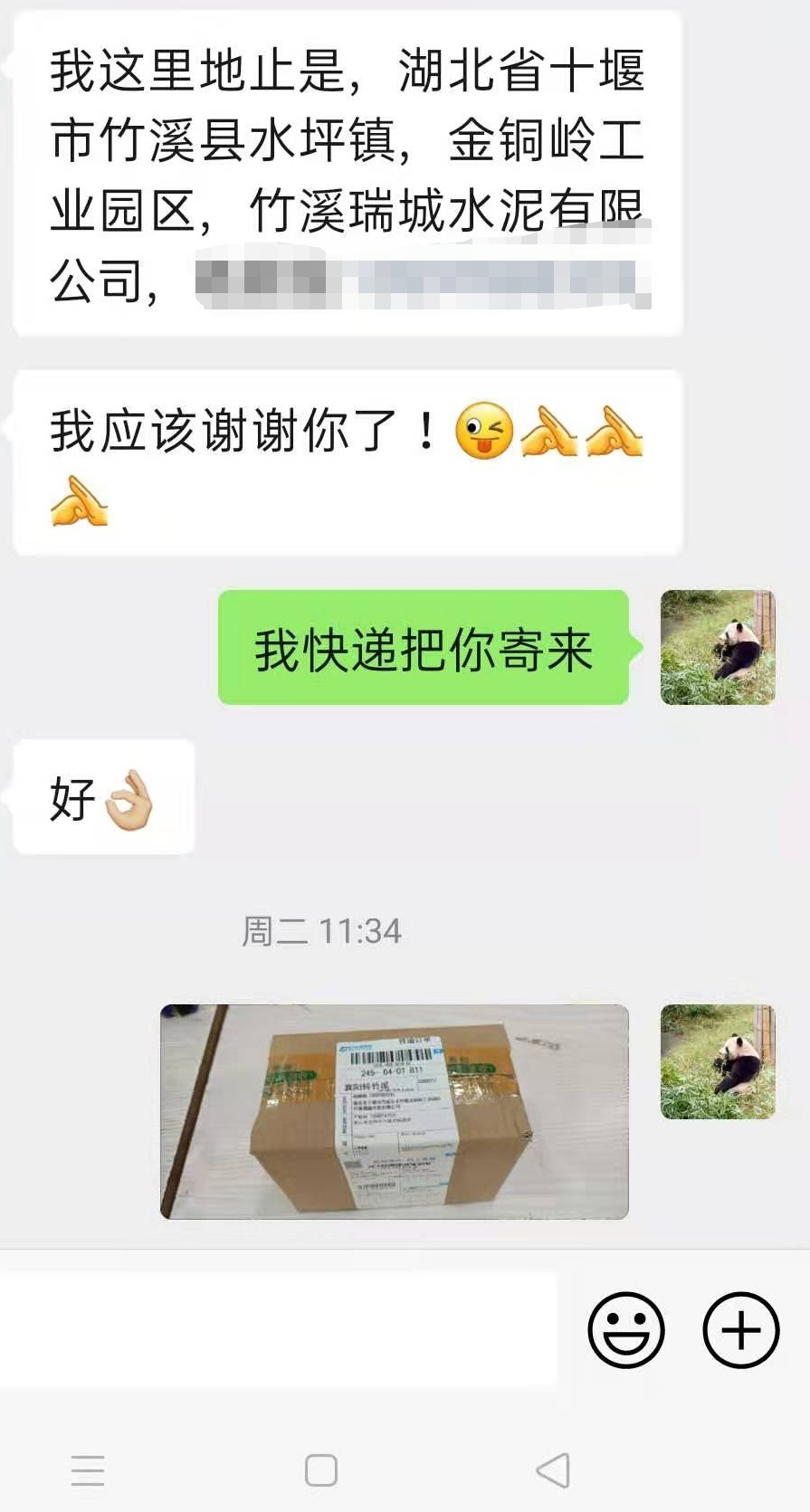Go to the home screen via the square button
The width and height of the screenshot is (810, 1512).
[321, 1470]
